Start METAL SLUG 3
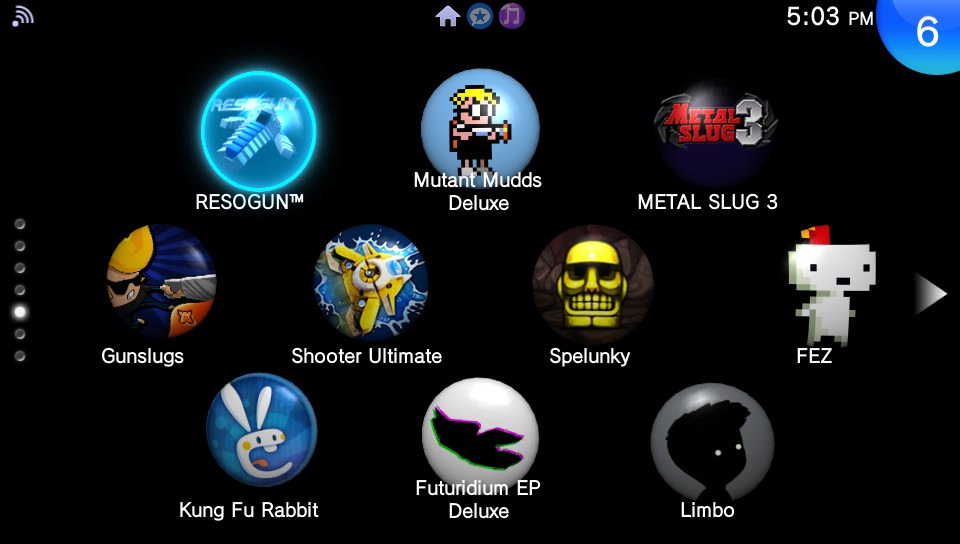The width and height of the screenshot is (960, 544). pos(714,128)
